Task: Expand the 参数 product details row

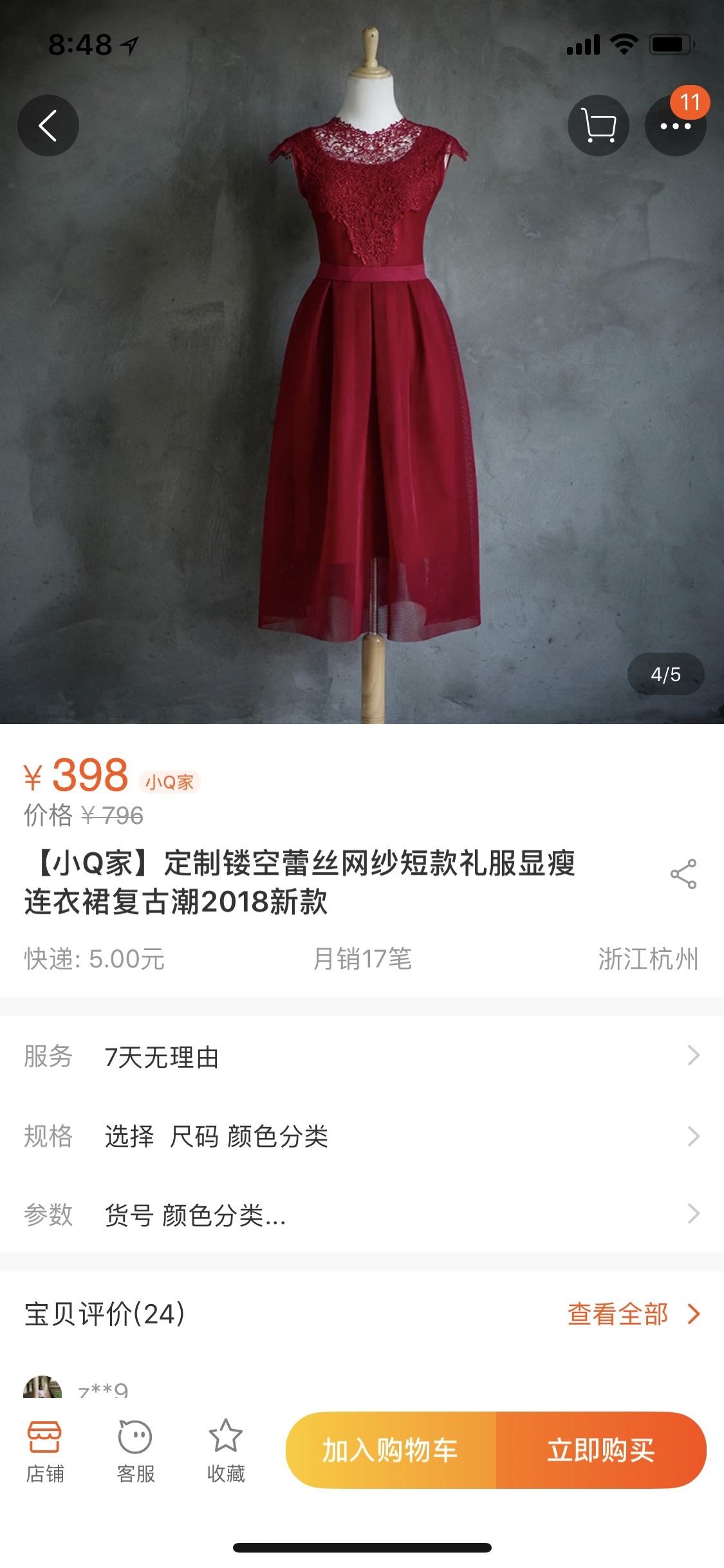Action: (x=362, y=1215)
